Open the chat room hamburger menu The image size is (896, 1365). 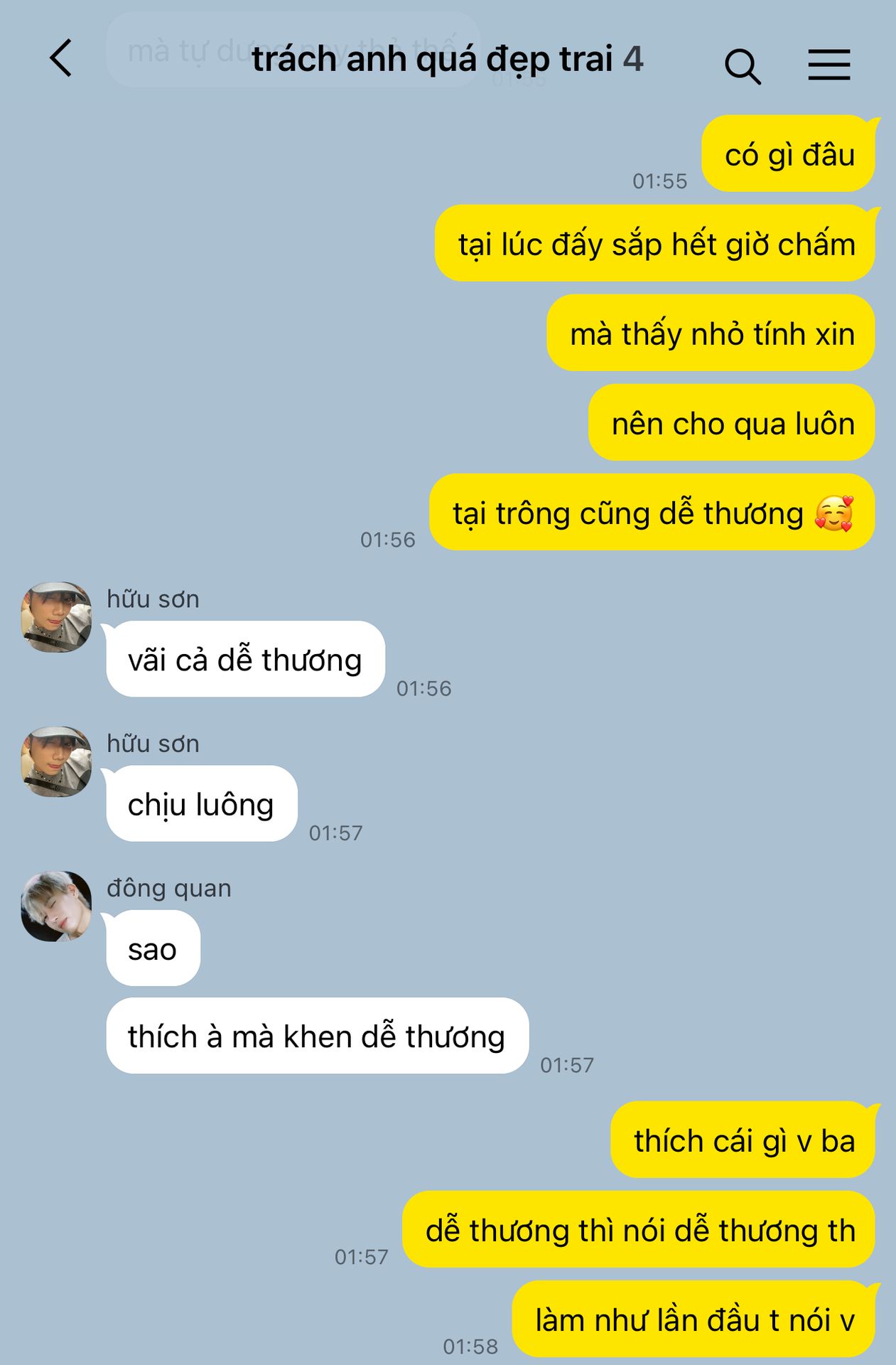pos(829,65)
